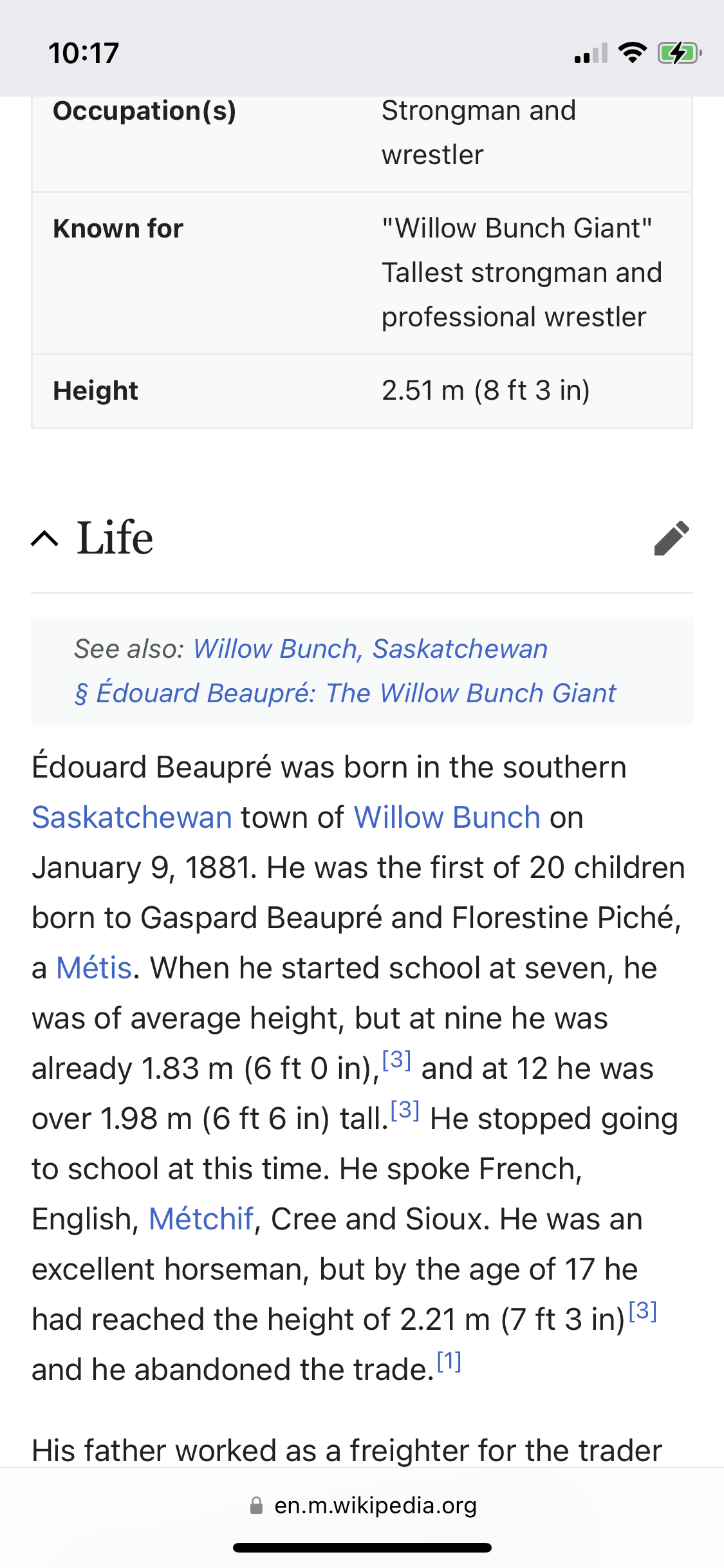Open the Saskatchewan article link

click(x=132, y=817)
